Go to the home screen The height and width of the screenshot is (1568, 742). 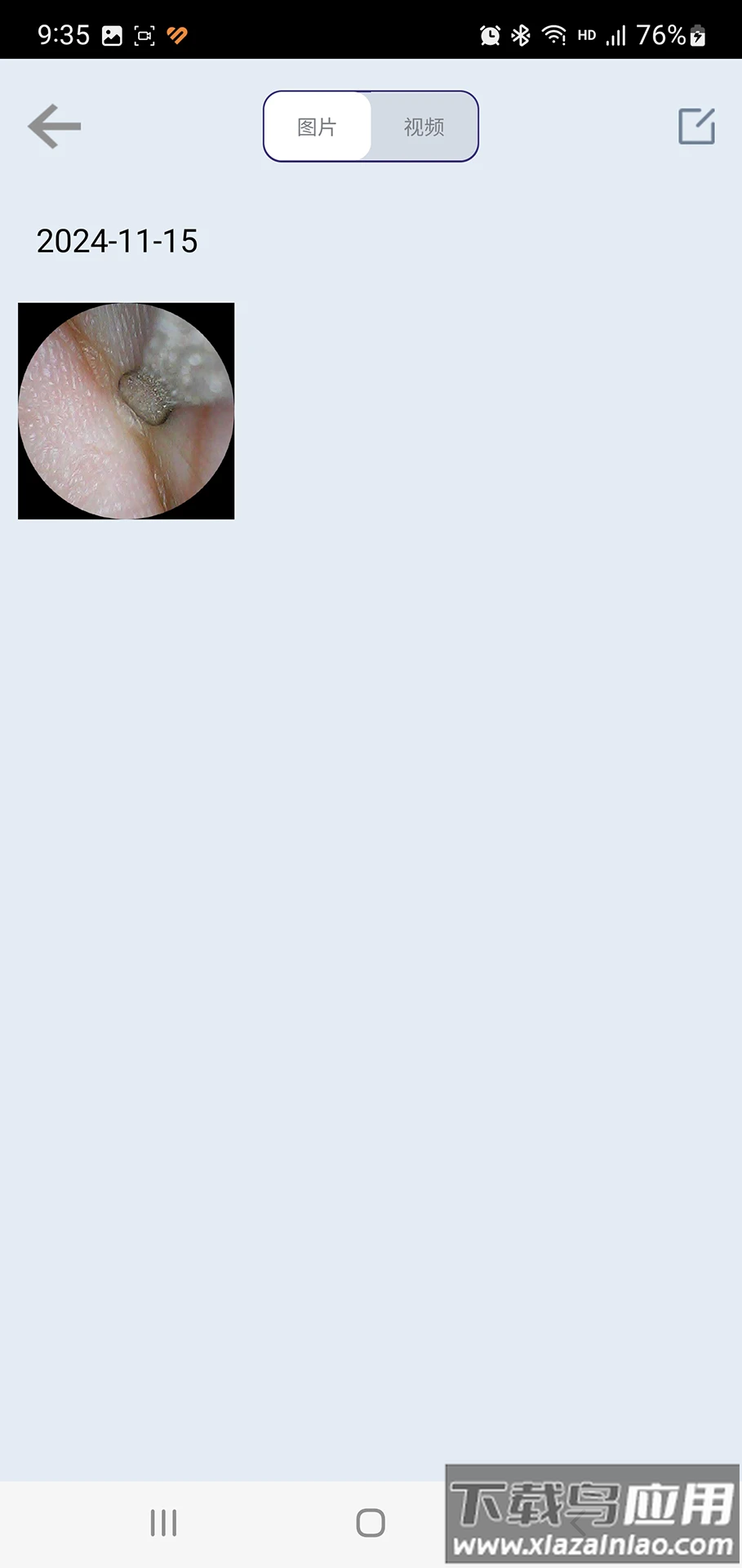click(371, 1523)
